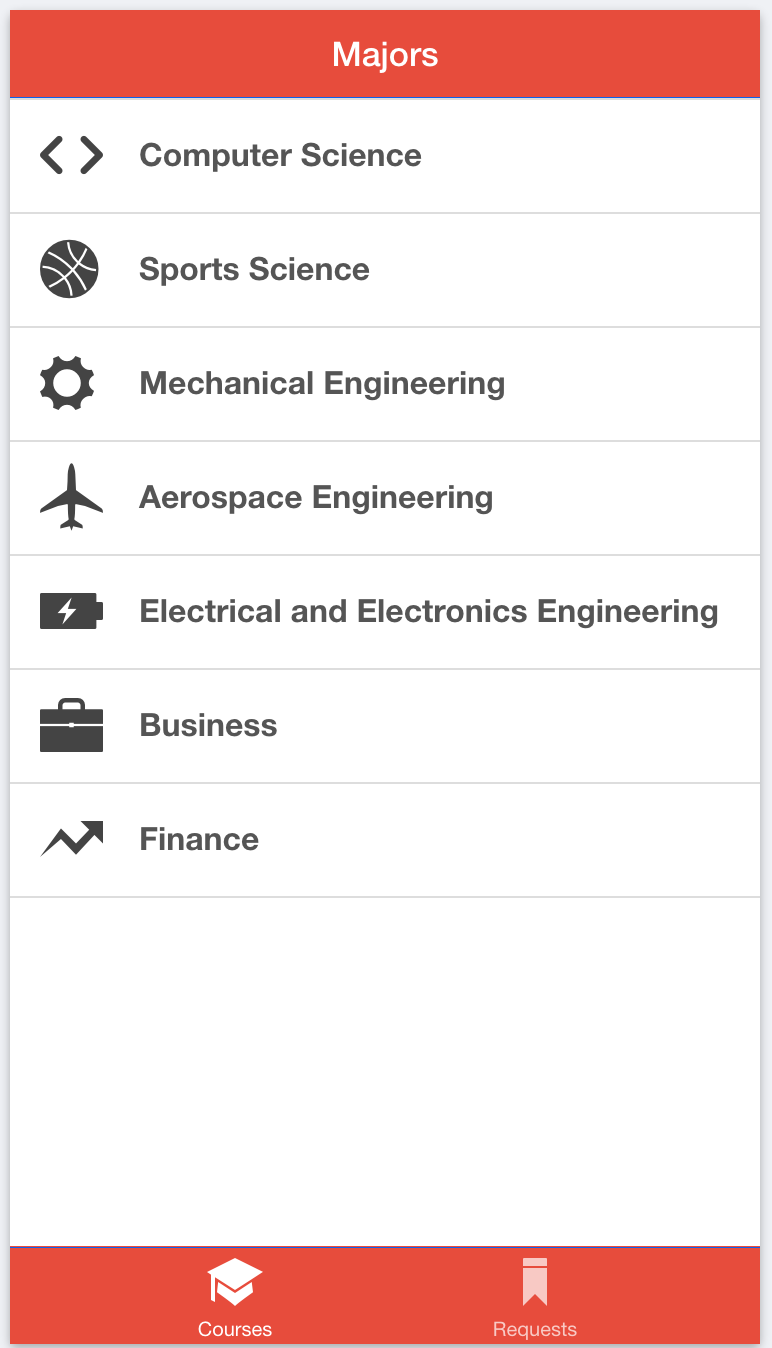772x1348 pixels.
Task: Select the Sports Science major
Action: [x=254, y=270]
